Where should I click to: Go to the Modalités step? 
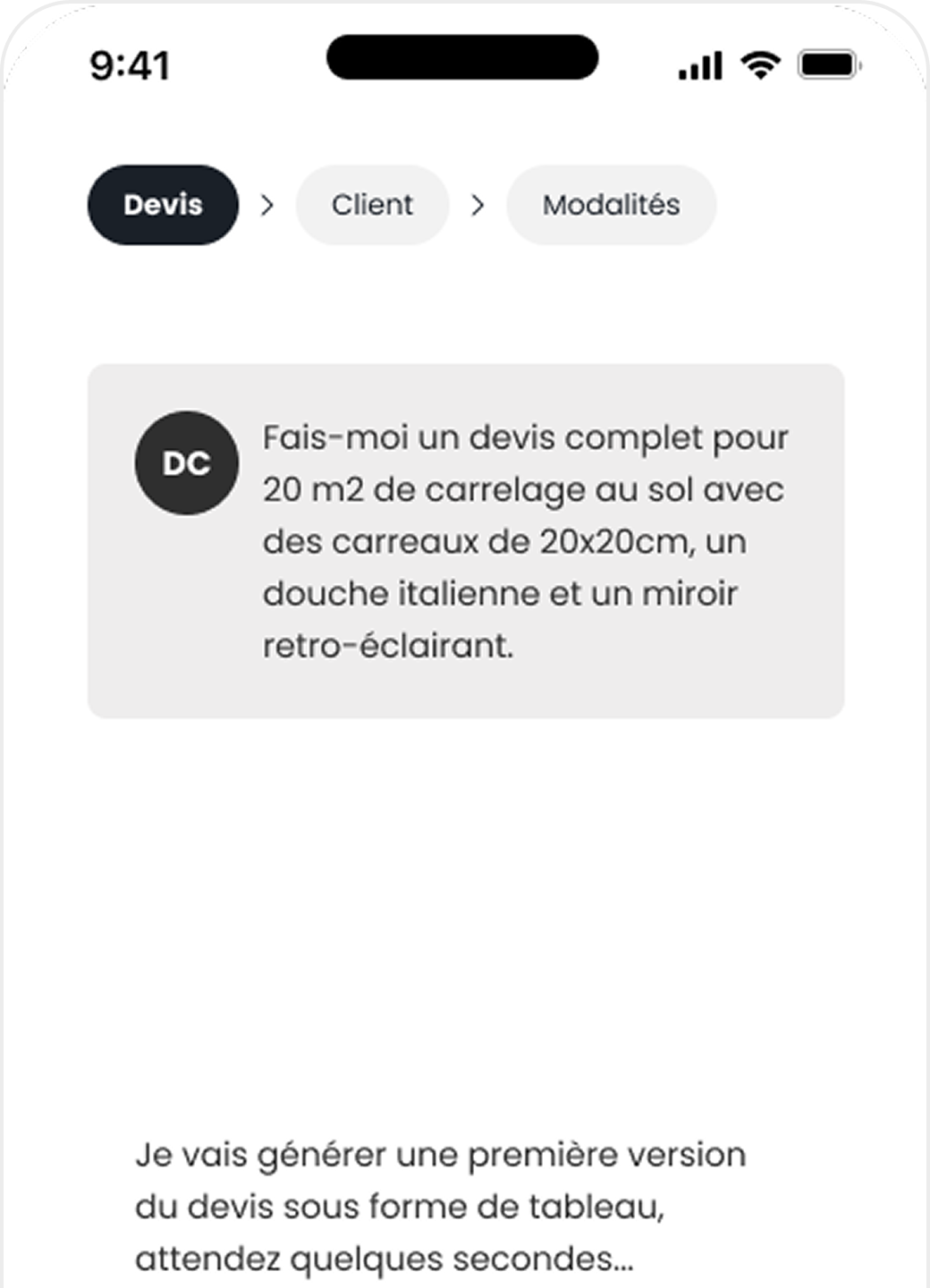[x=611, y=205]
